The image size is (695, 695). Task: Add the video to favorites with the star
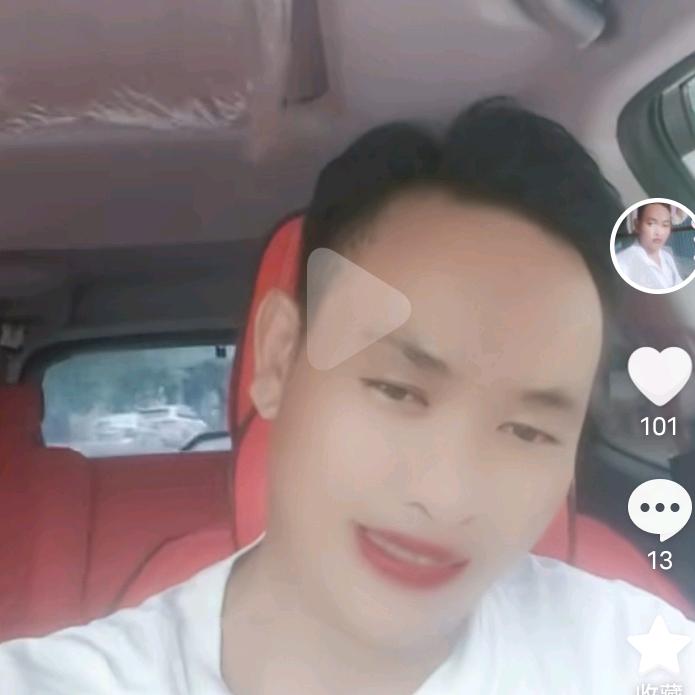click(x=659, y=646)
